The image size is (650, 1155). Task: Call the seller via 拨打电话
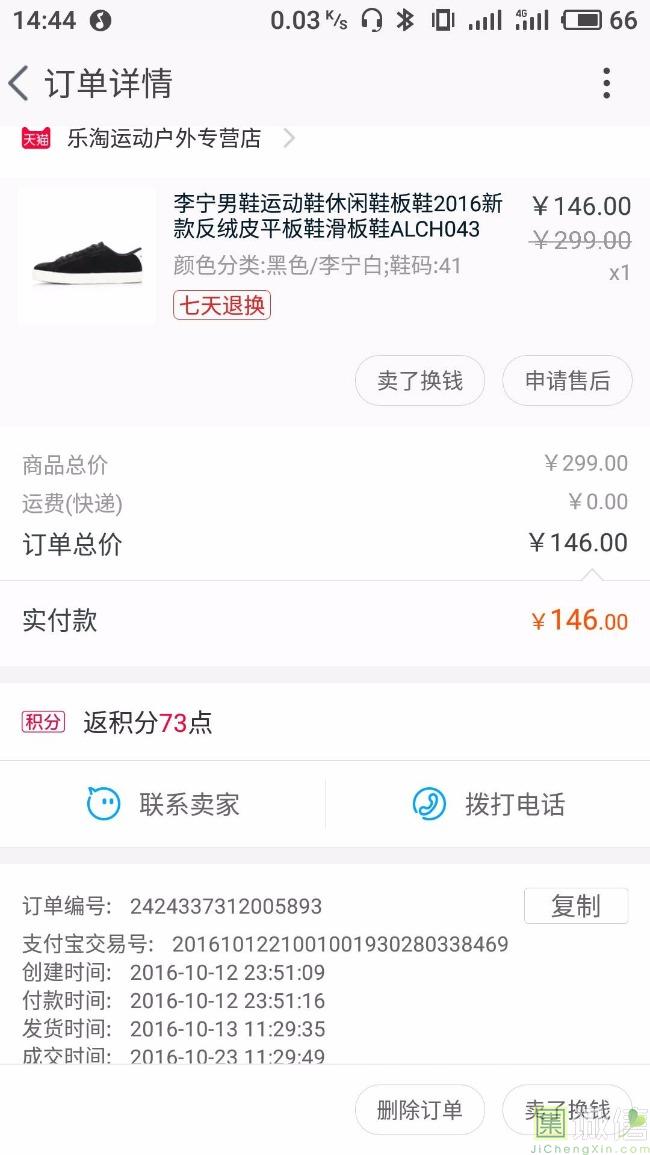[488, 804]
